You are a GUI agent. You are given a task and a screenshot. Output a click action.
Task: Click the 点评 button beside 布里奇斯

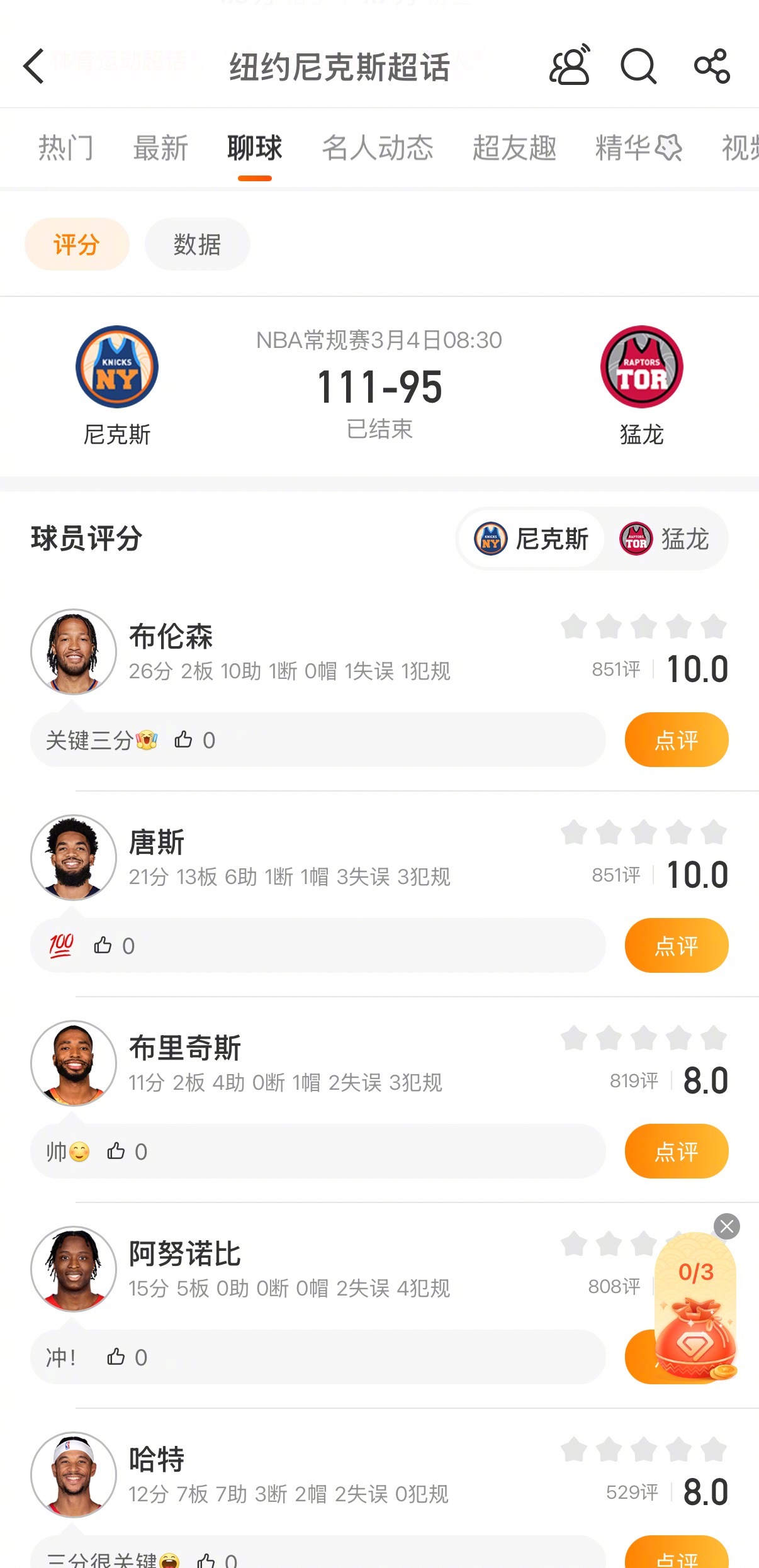point(676,1151)
